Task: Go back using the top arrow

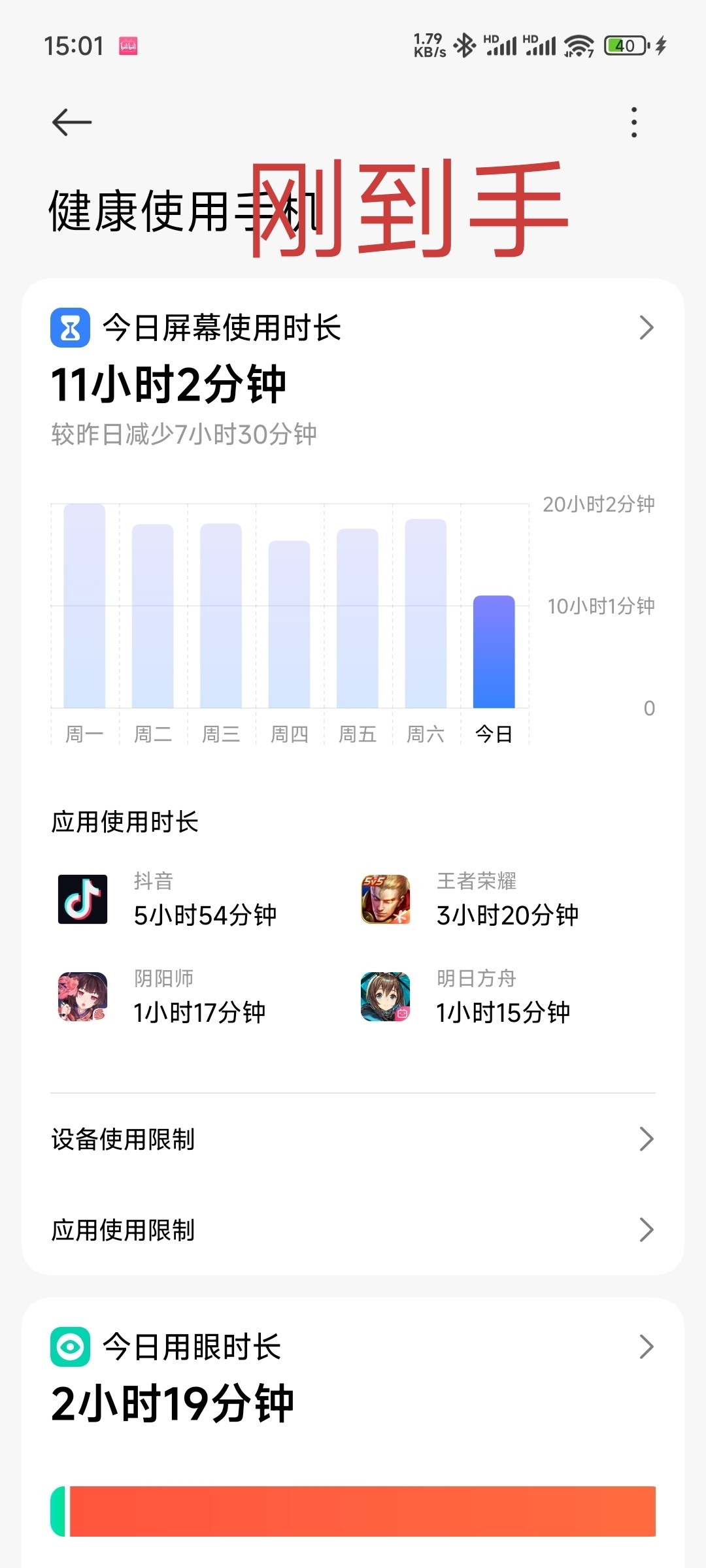Action: pos(72,122)
